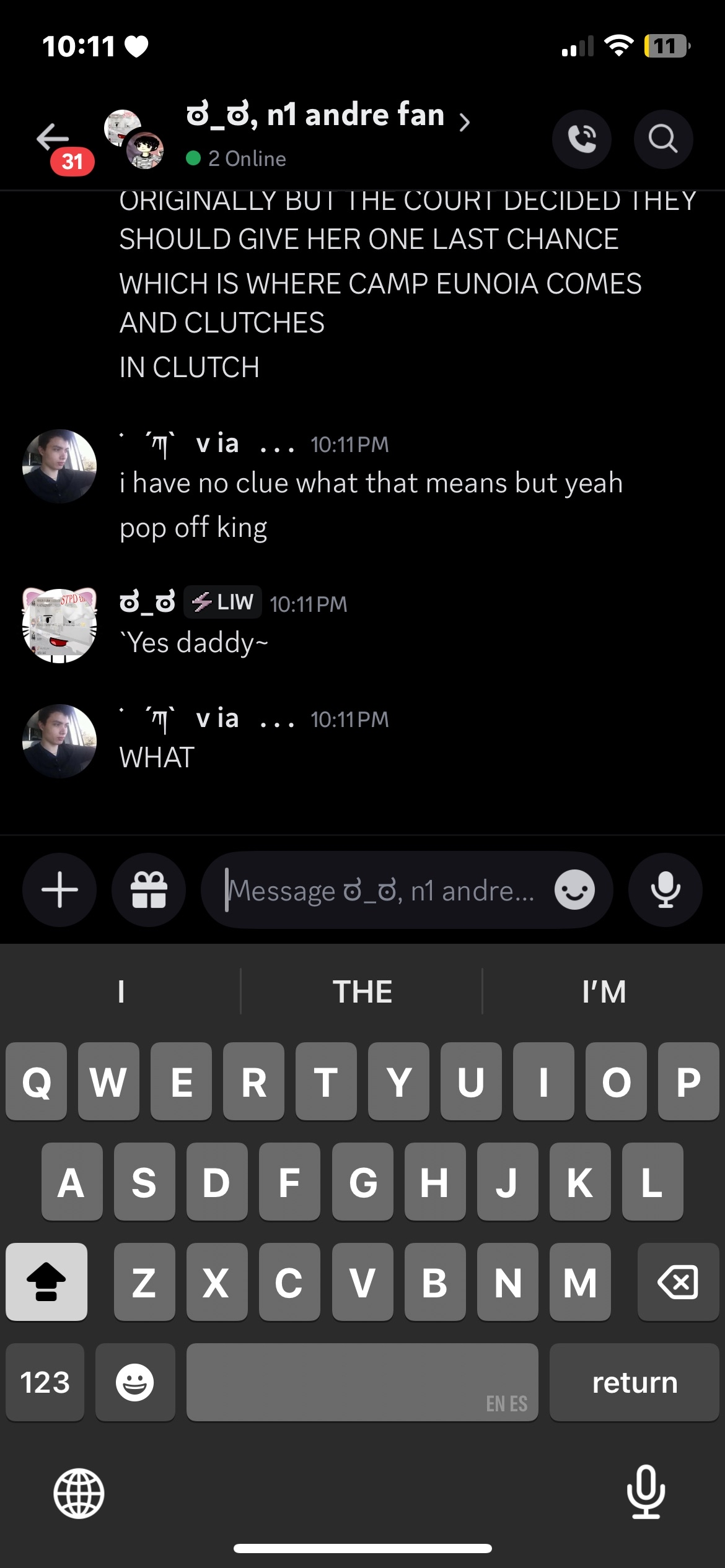Tap the return key
The height and width of the screenshot is (1568, 725).
634,1382
